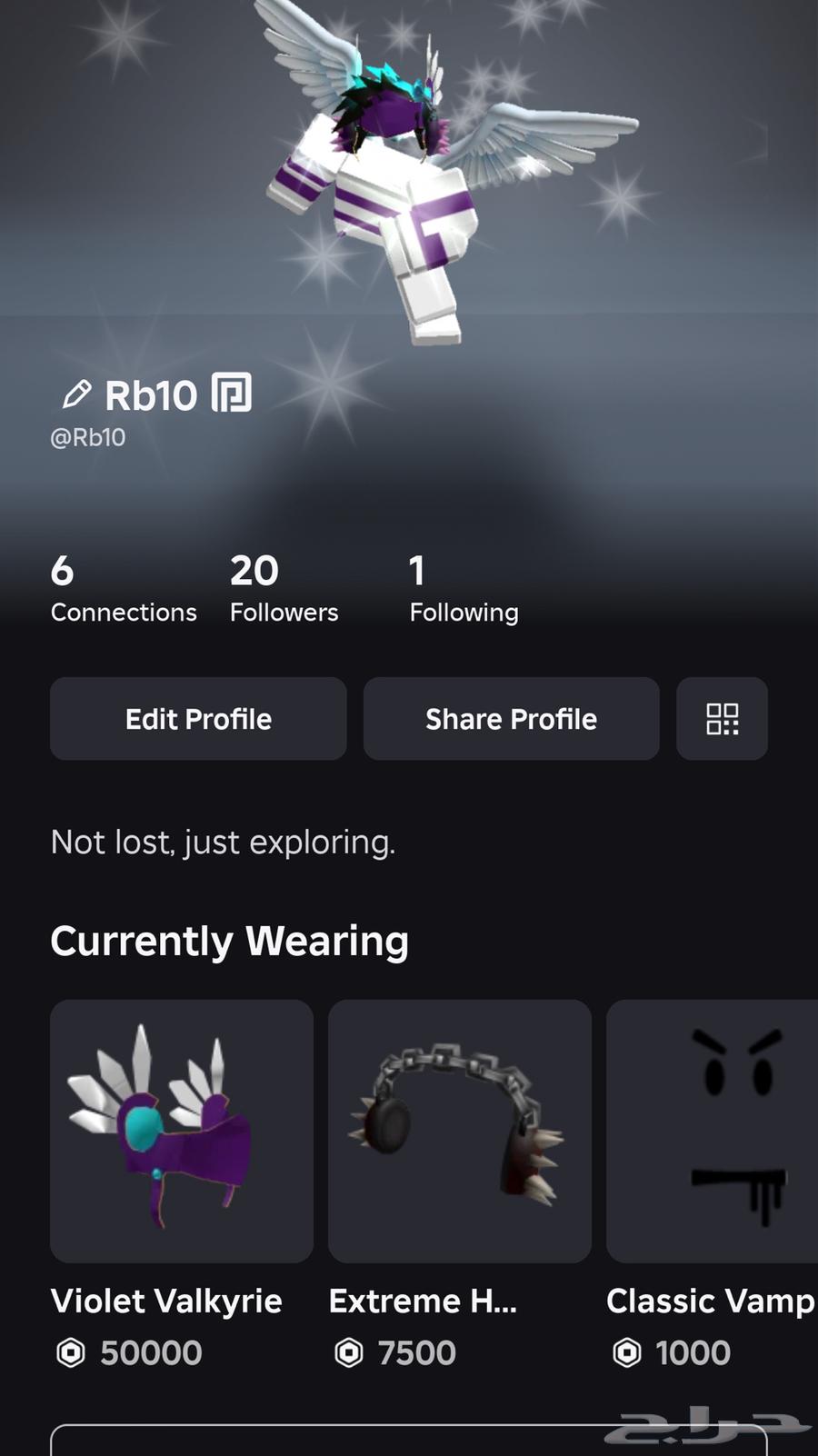Open the Violet Valkyrie item
The image size is (818, 1456).
point(182,1131)
